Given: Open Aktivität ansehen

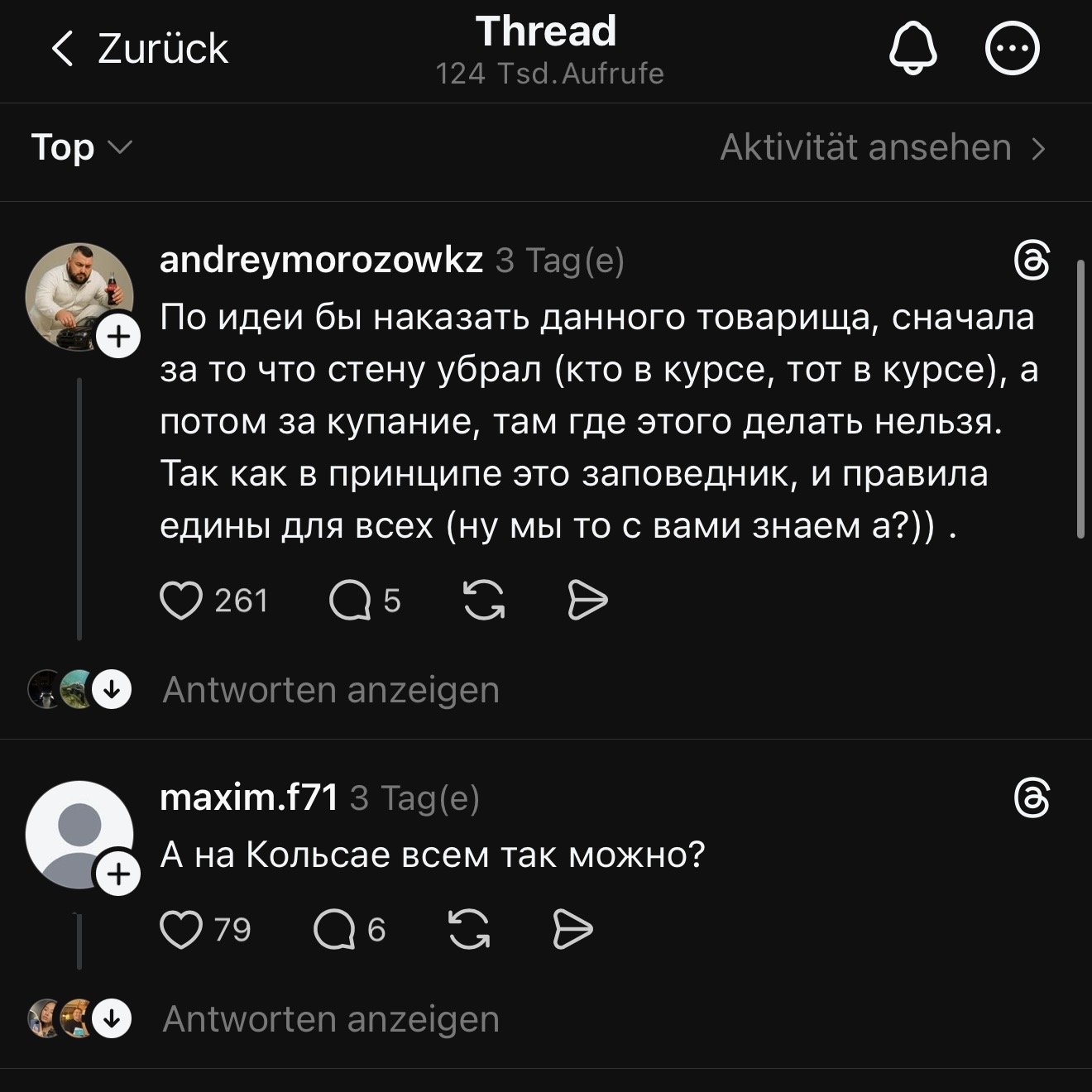Looking at the screenshot, I should [x=882, y=148].
